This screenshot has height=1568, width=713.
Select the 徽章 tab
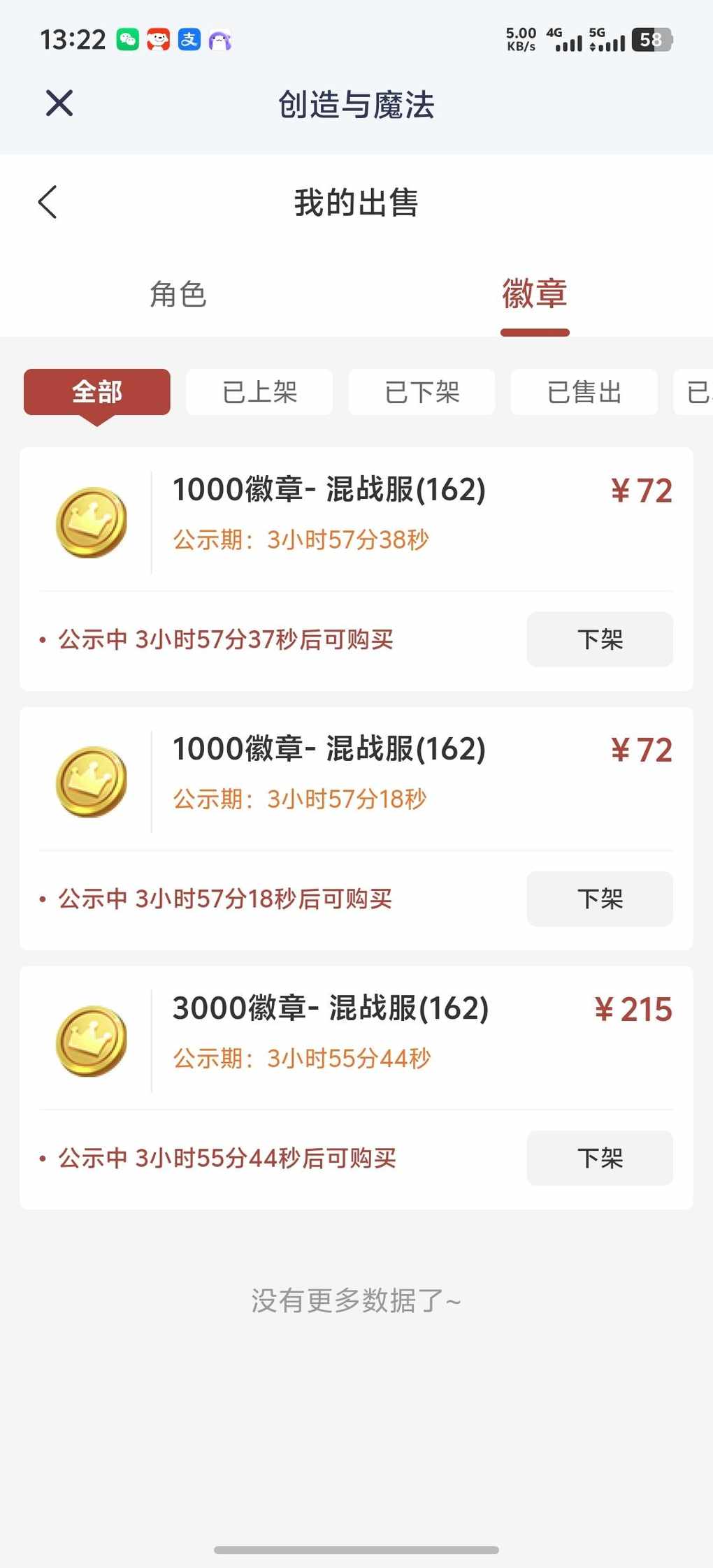(535, 294)
